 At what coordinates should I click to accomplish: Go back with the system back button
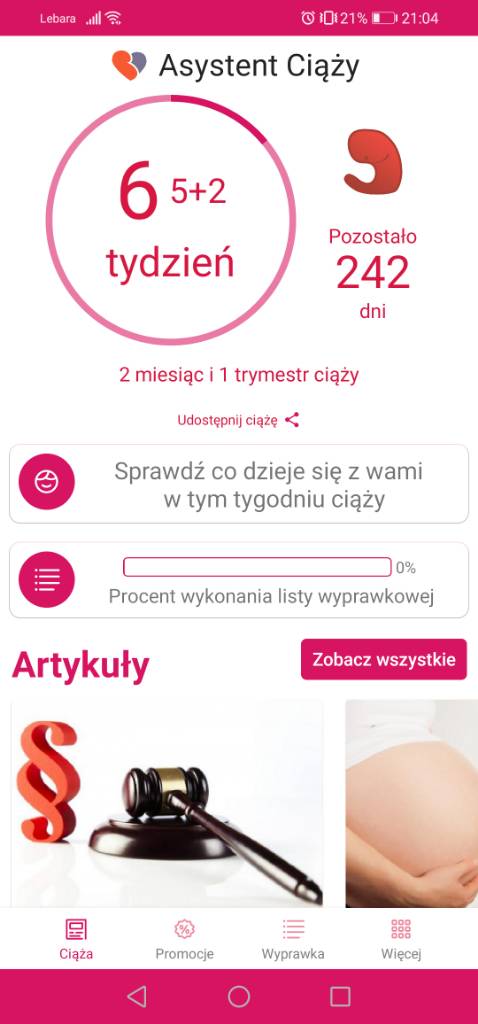coord(136,997)
